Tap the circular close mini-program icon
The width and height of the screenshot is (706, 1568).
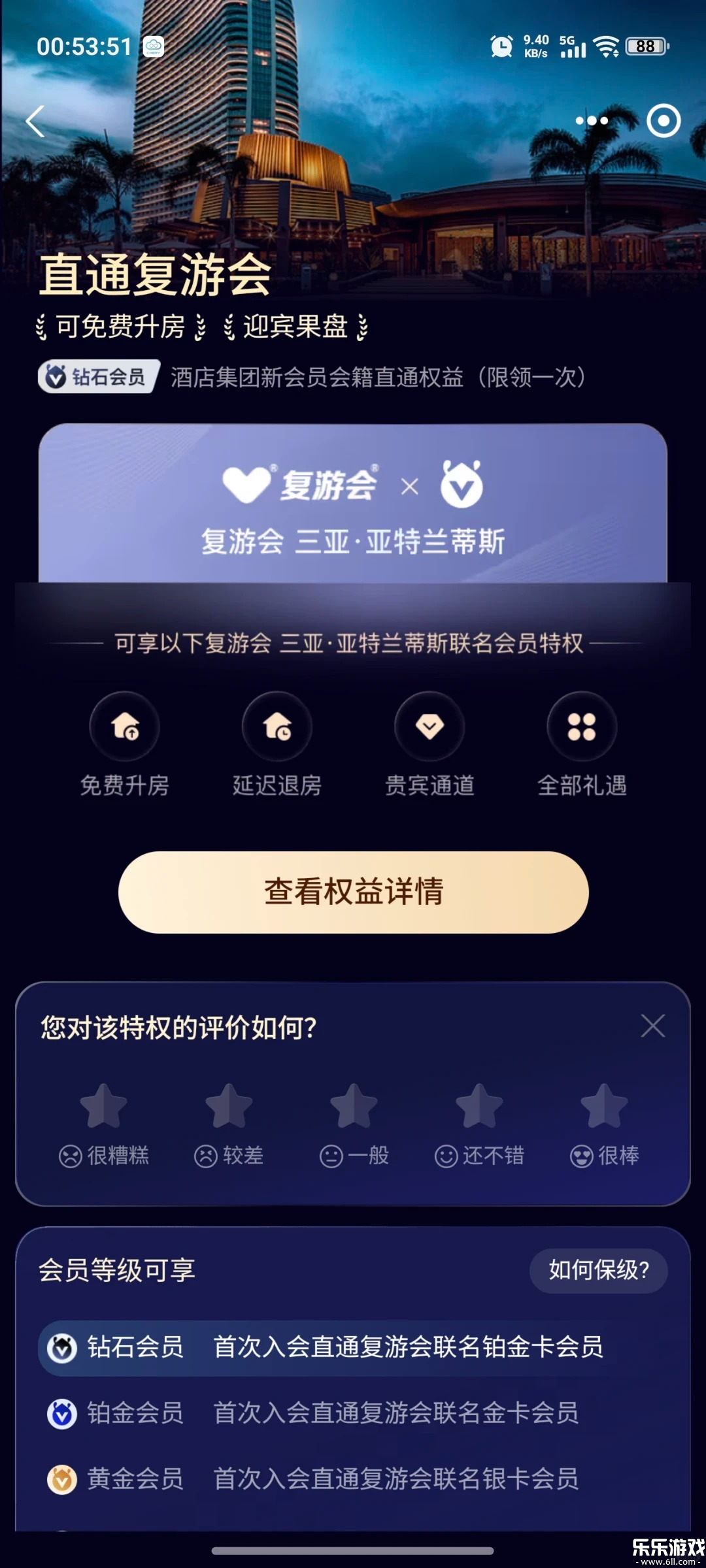pos(664,121)
